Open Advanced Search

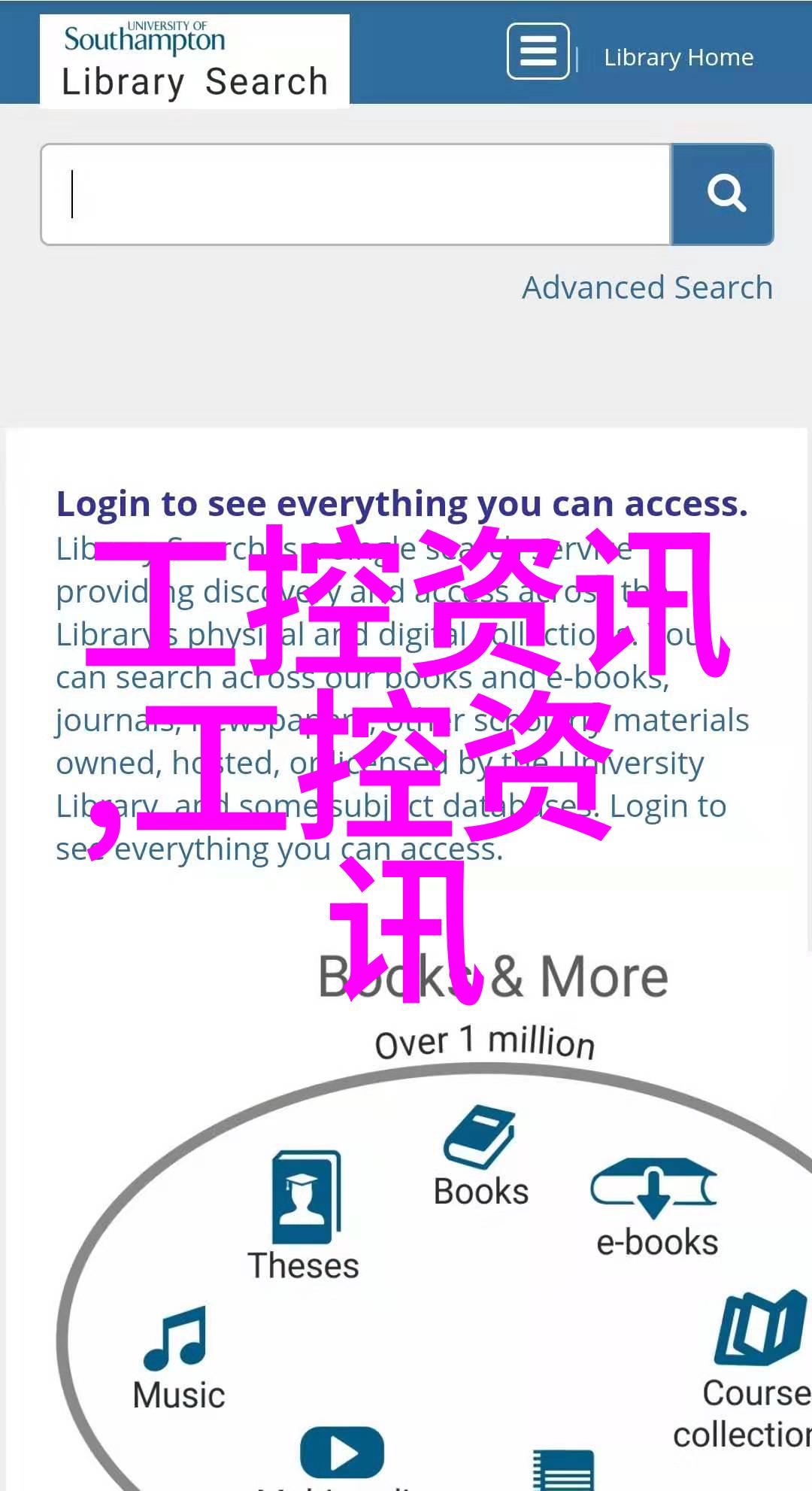pos(647,287)
